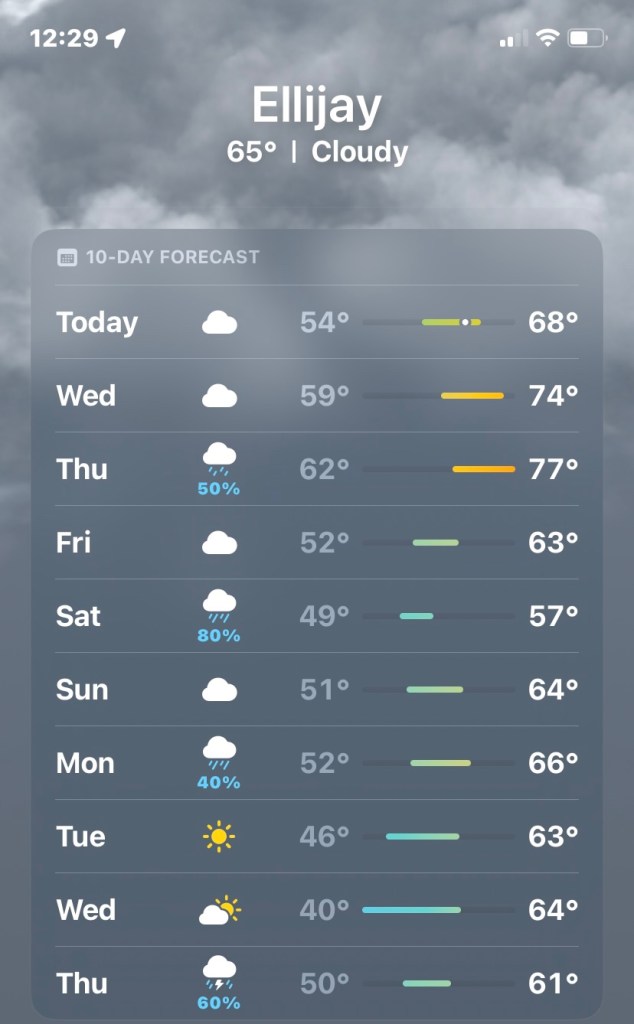Select the Sat forecast with 80% rain
The image size is (634, 1024).
[x=316, y=616]
